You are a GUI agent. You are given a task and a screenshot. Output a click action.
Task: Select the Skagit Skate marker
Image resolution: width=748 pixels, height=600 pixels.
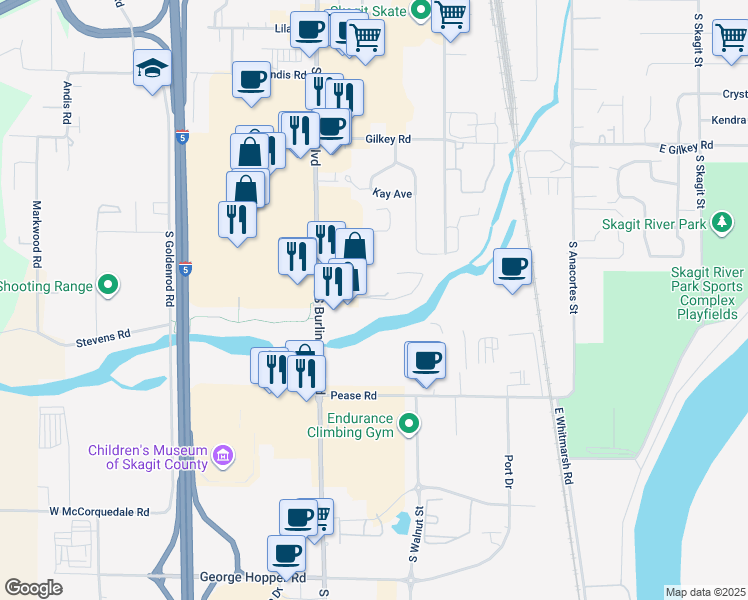(420, 10)
